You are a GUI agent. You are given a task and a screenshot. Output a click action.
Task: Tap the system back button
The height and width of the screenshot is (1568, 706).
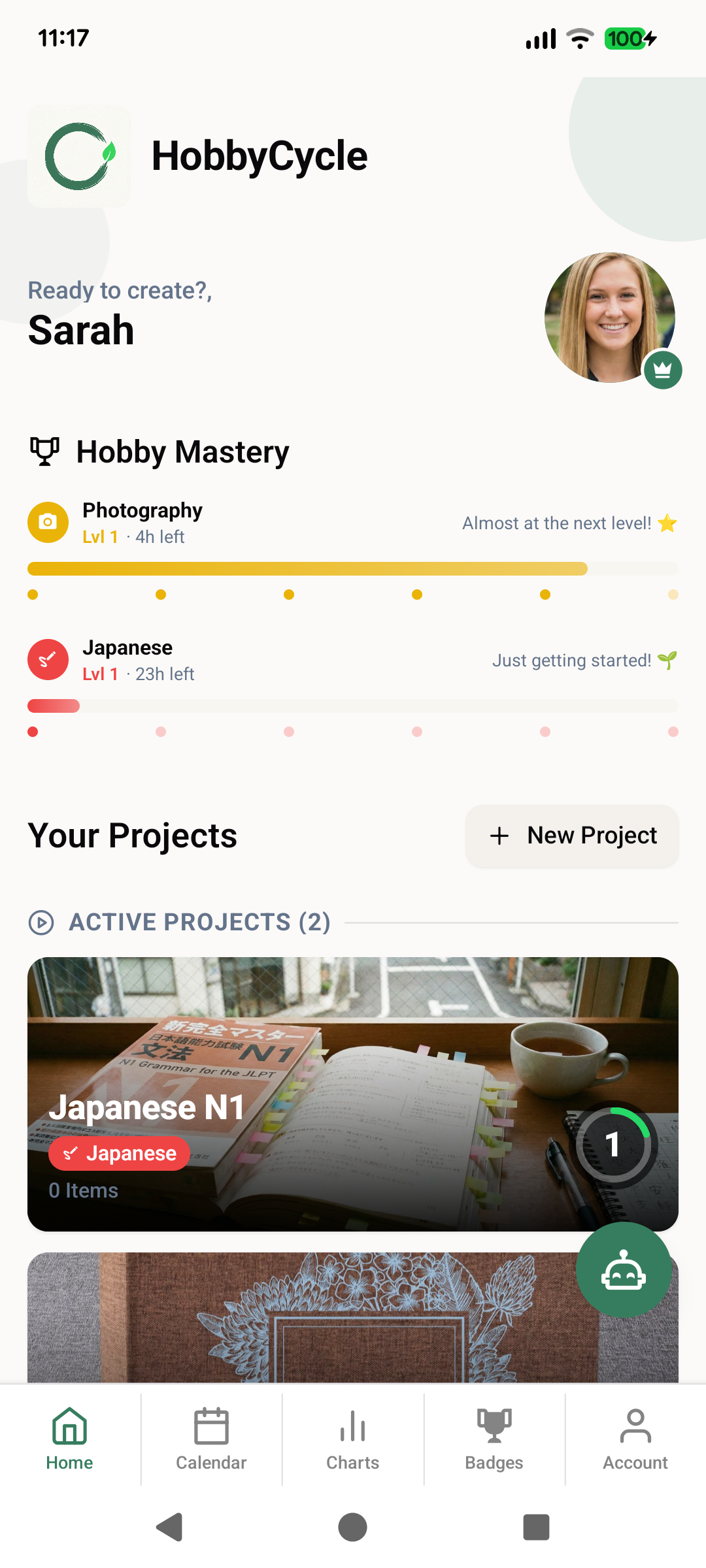(169, 1527)
